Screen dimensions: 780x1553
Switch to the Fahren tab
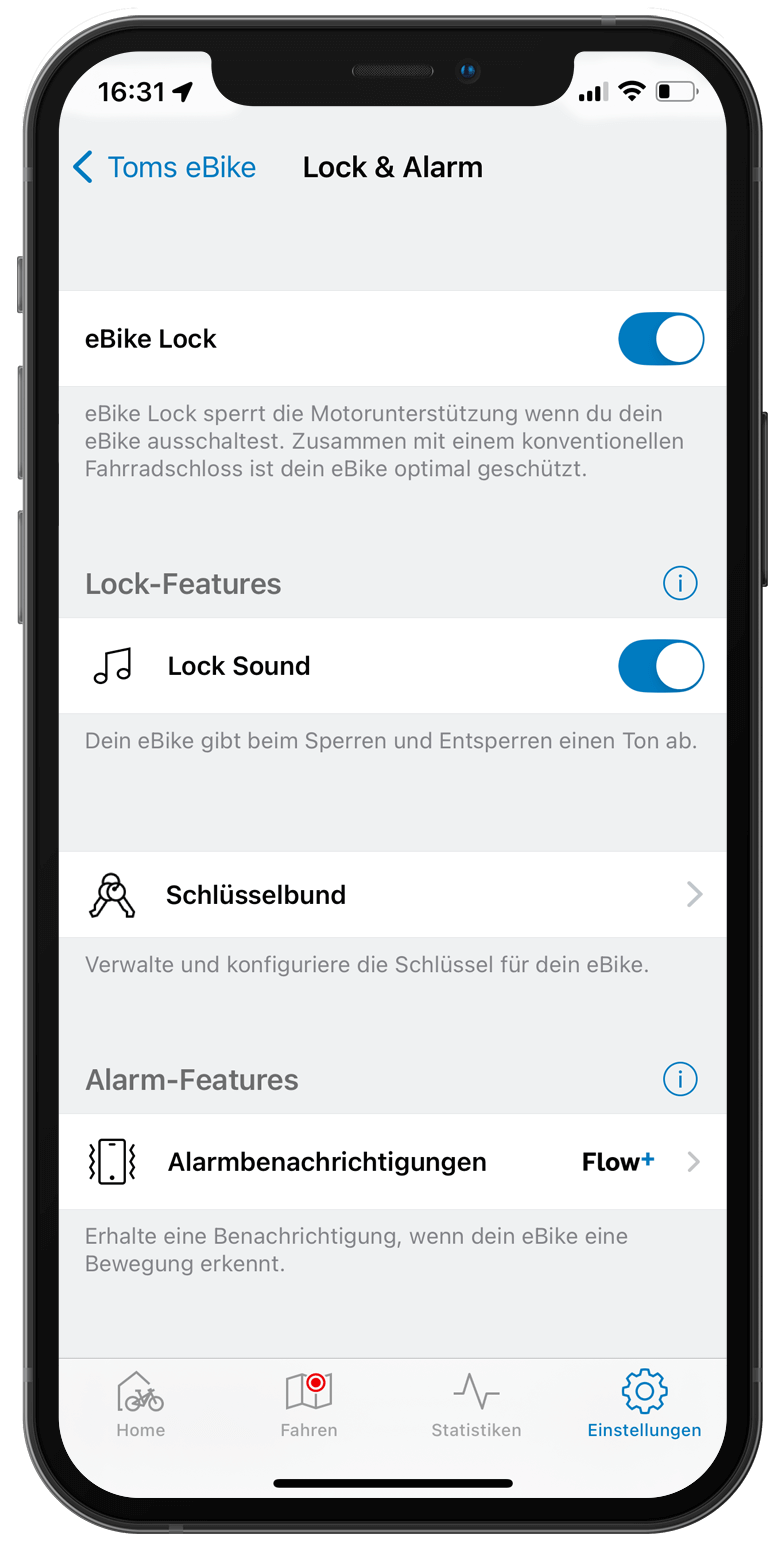point(309,1404)
